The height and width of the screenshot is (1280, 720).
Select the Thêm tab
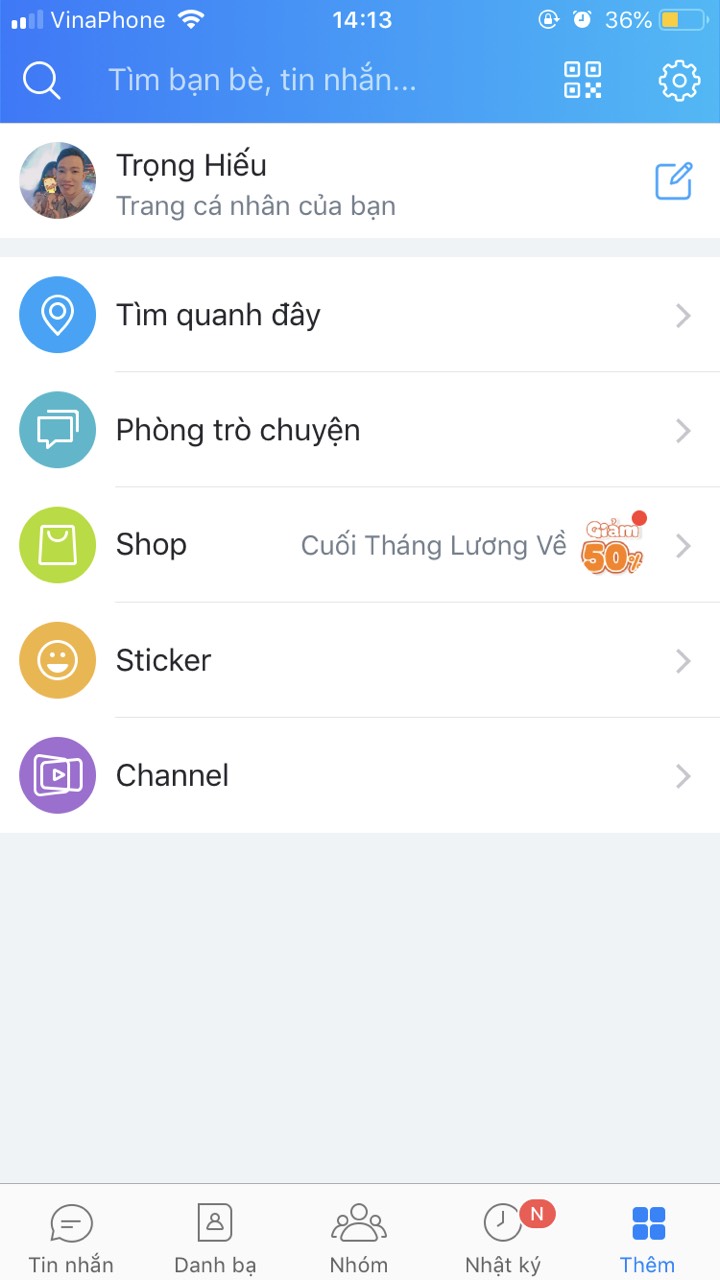(648, 1238)
